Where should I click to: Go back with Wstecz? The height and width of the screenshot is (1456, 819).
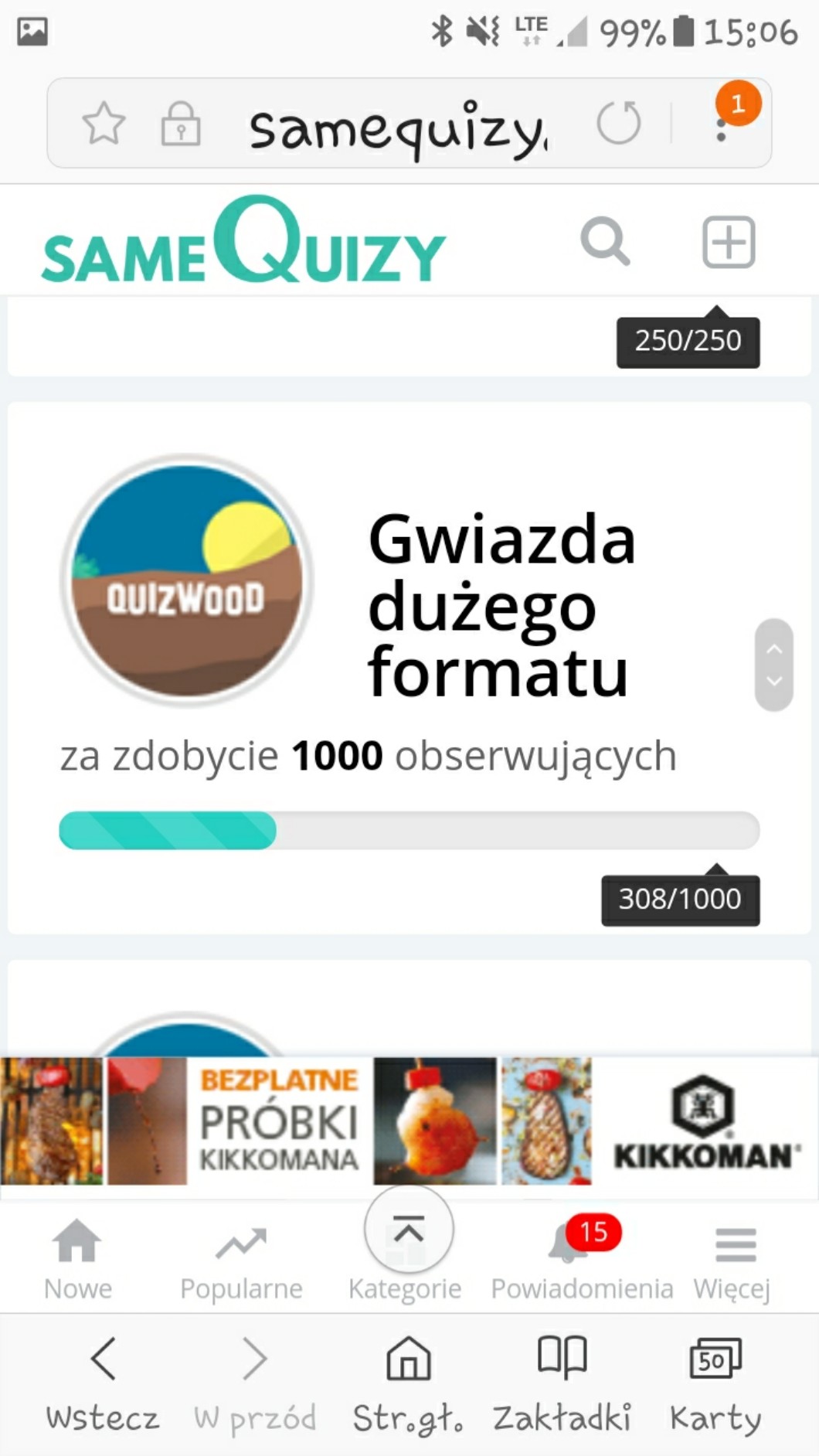[103, 1382]
